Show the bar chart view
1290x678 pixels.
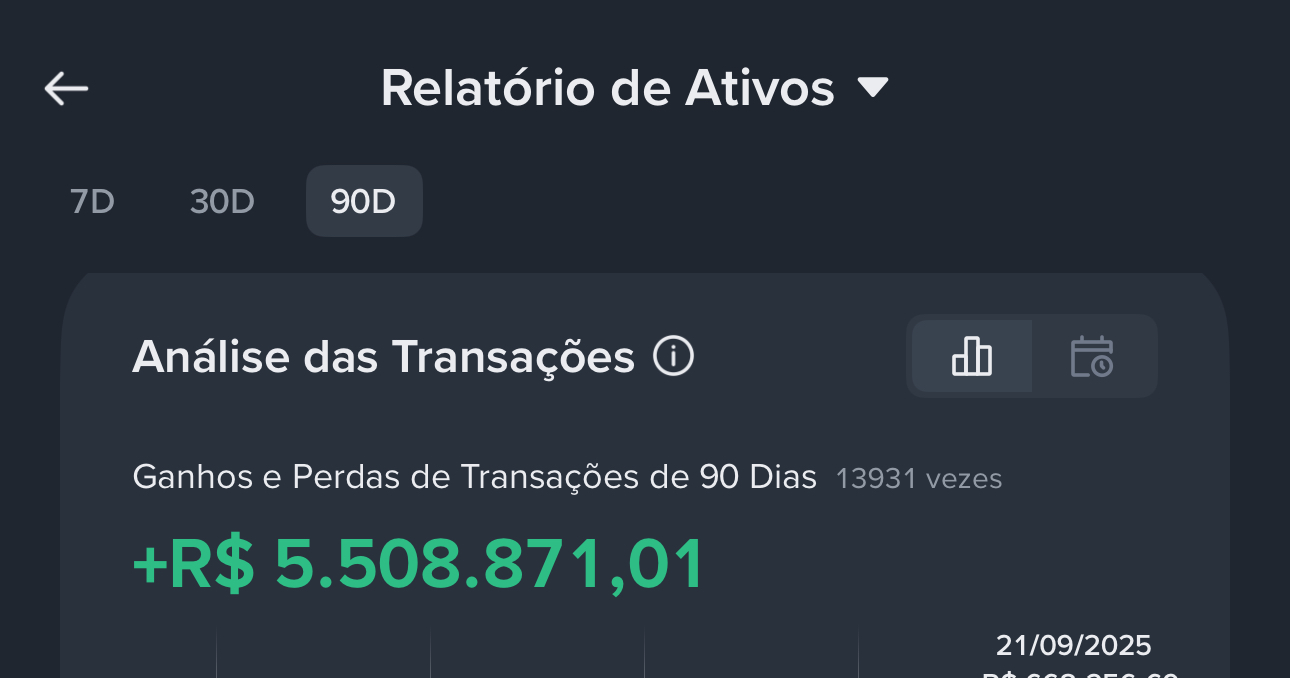[x=971, y=356]
